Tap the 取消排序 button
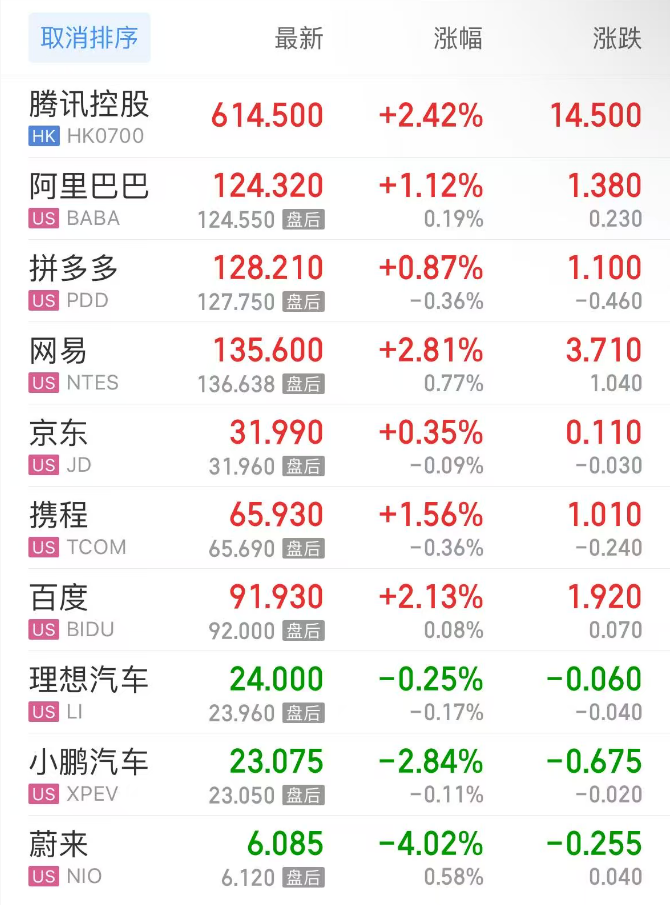Viewport: 670px width, 905px height. click(x=89, y=39)
